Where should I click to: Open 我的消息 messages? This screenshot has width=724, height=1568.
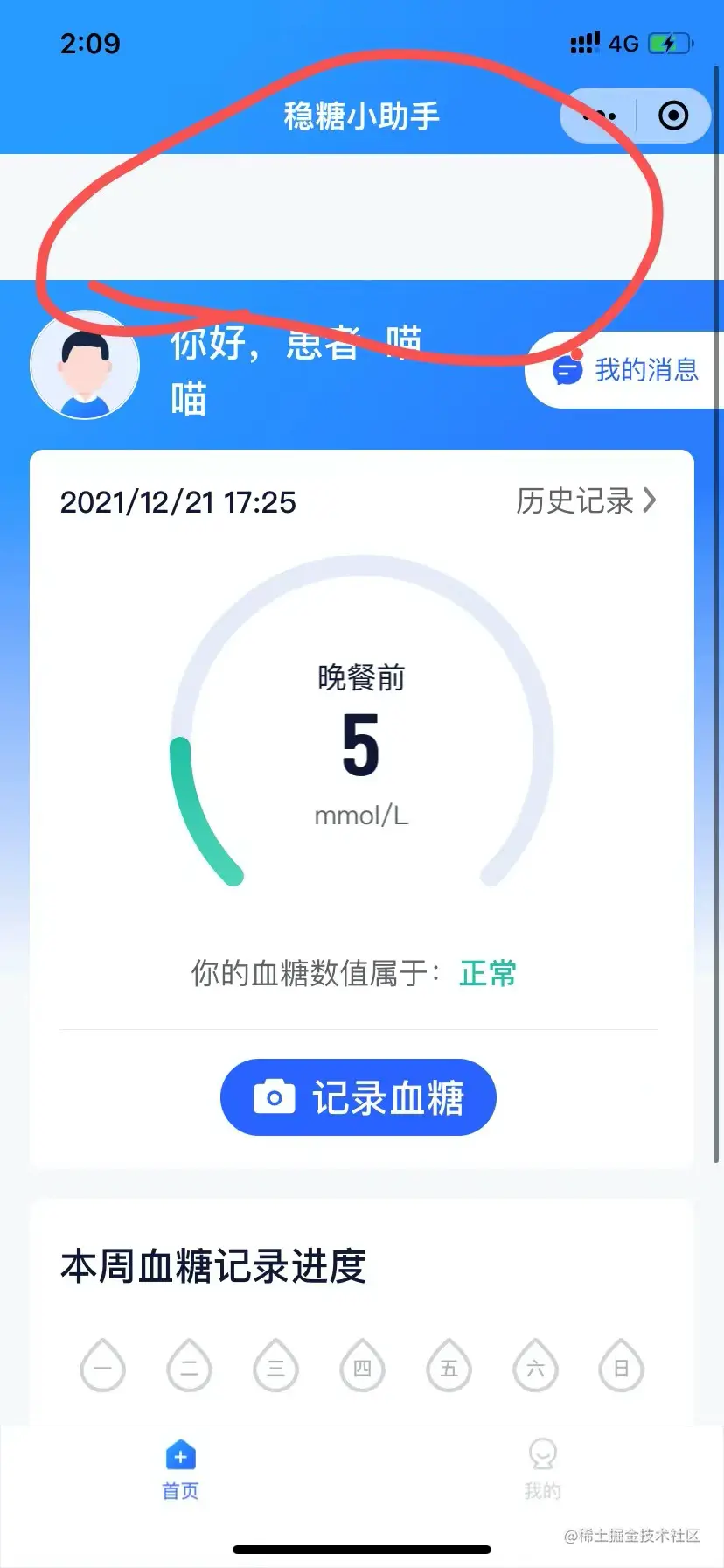point(625,370)
